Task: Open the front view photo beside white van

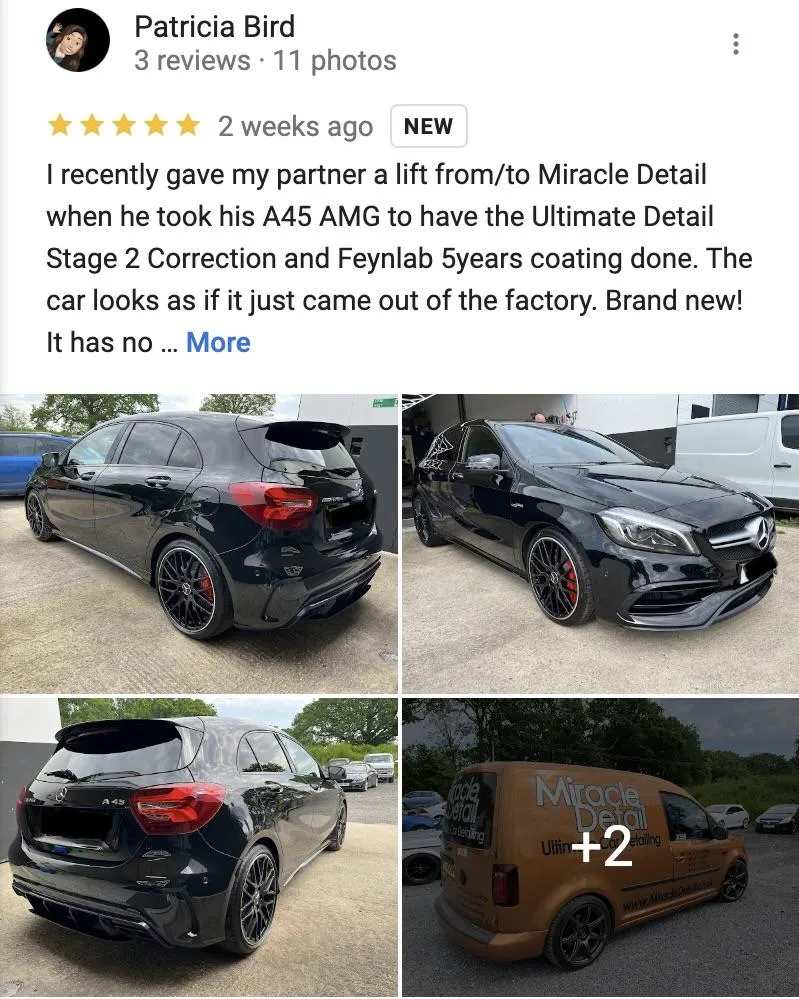Action: (x=600, y=543)
